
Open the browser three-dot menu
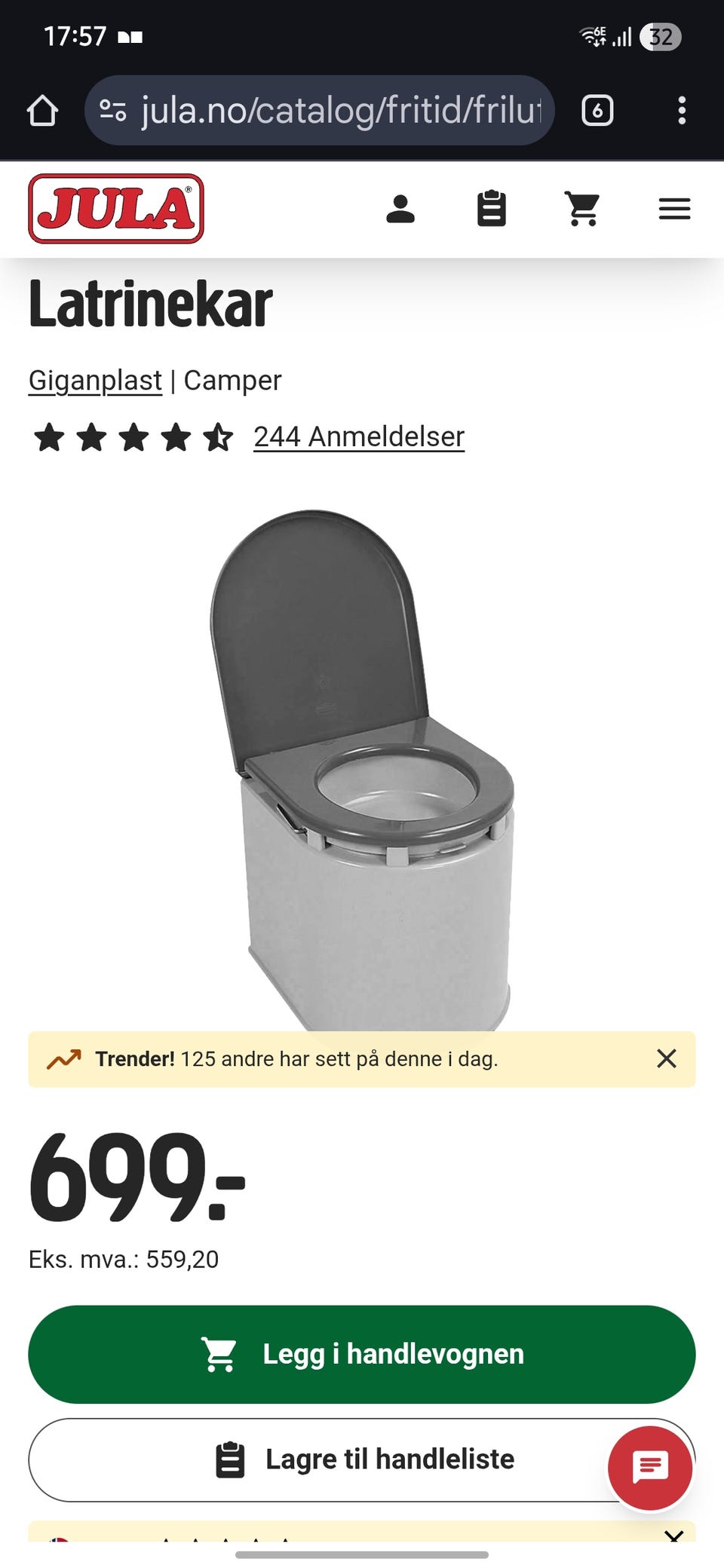[683, 111]
